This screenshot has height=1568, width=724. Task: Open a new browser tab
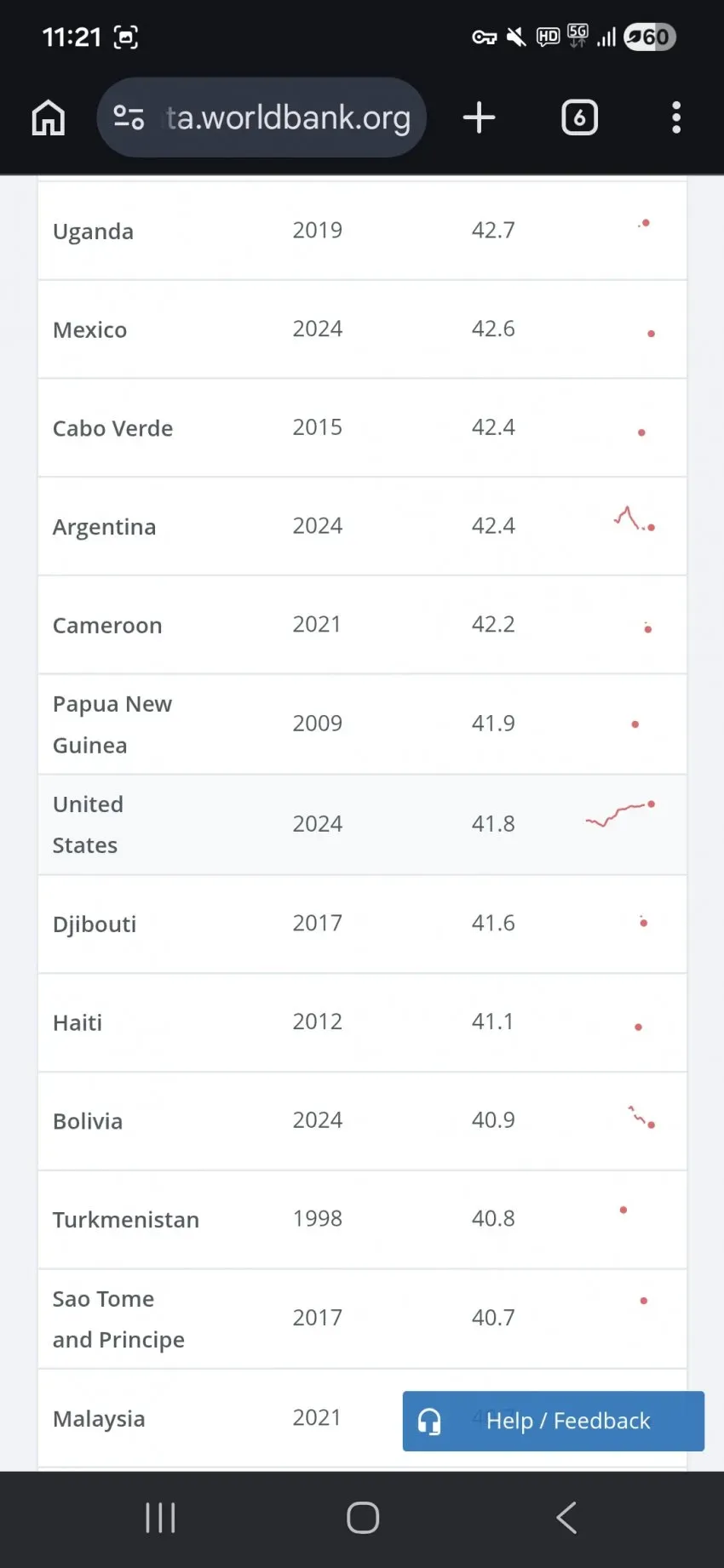tap(479, 117)
